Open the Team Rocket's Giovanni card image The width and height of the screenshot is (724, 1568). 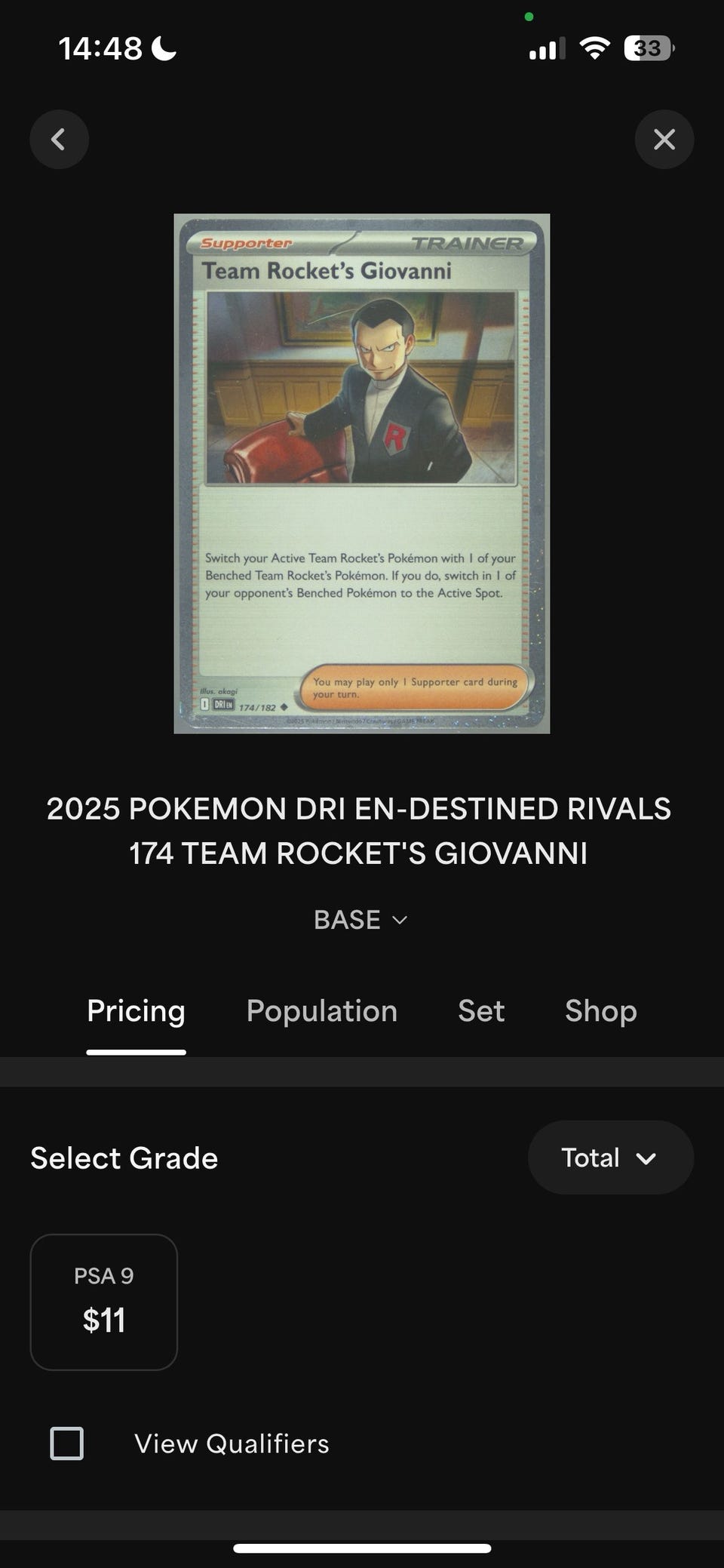point(362,474)
